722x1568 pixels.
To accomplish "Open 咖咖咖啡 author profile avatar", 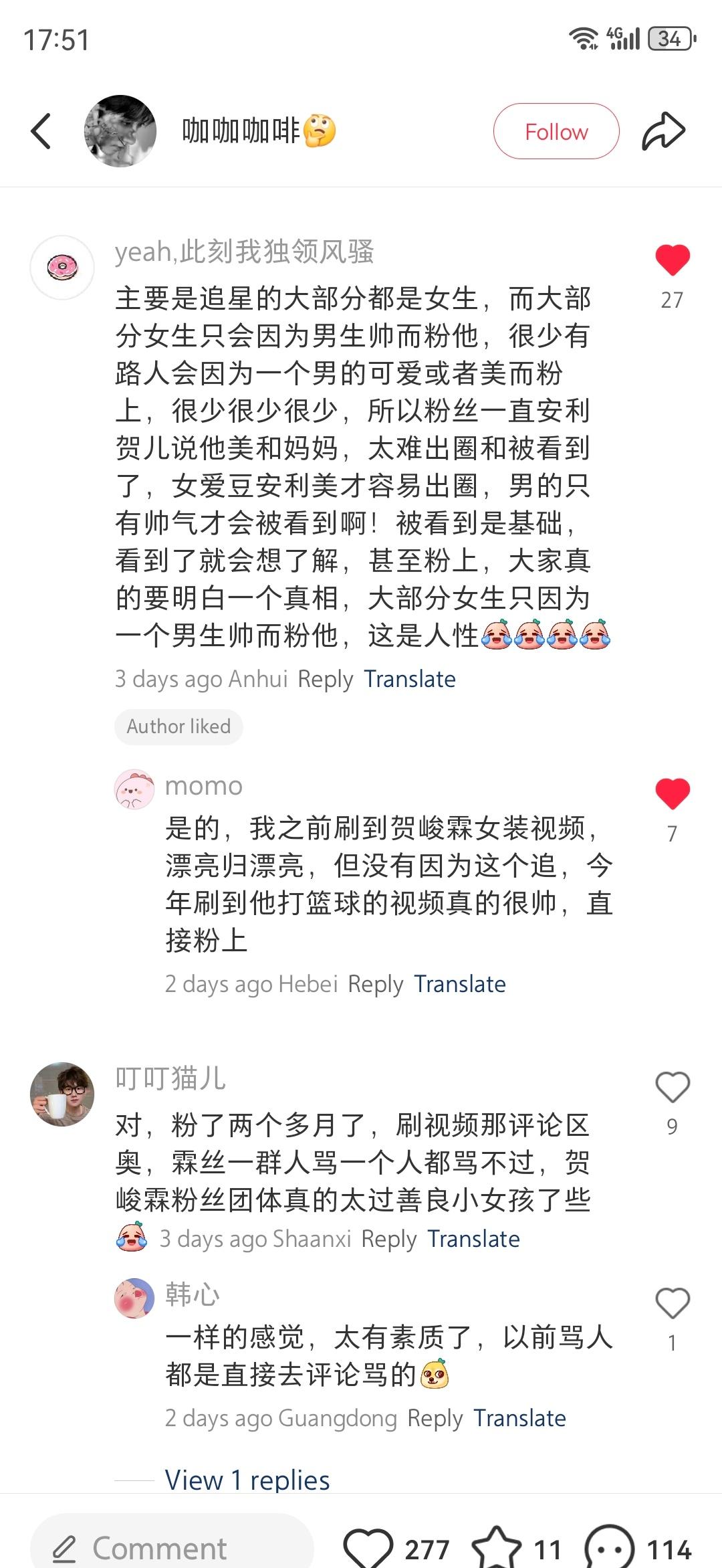I will click(120, 131).
